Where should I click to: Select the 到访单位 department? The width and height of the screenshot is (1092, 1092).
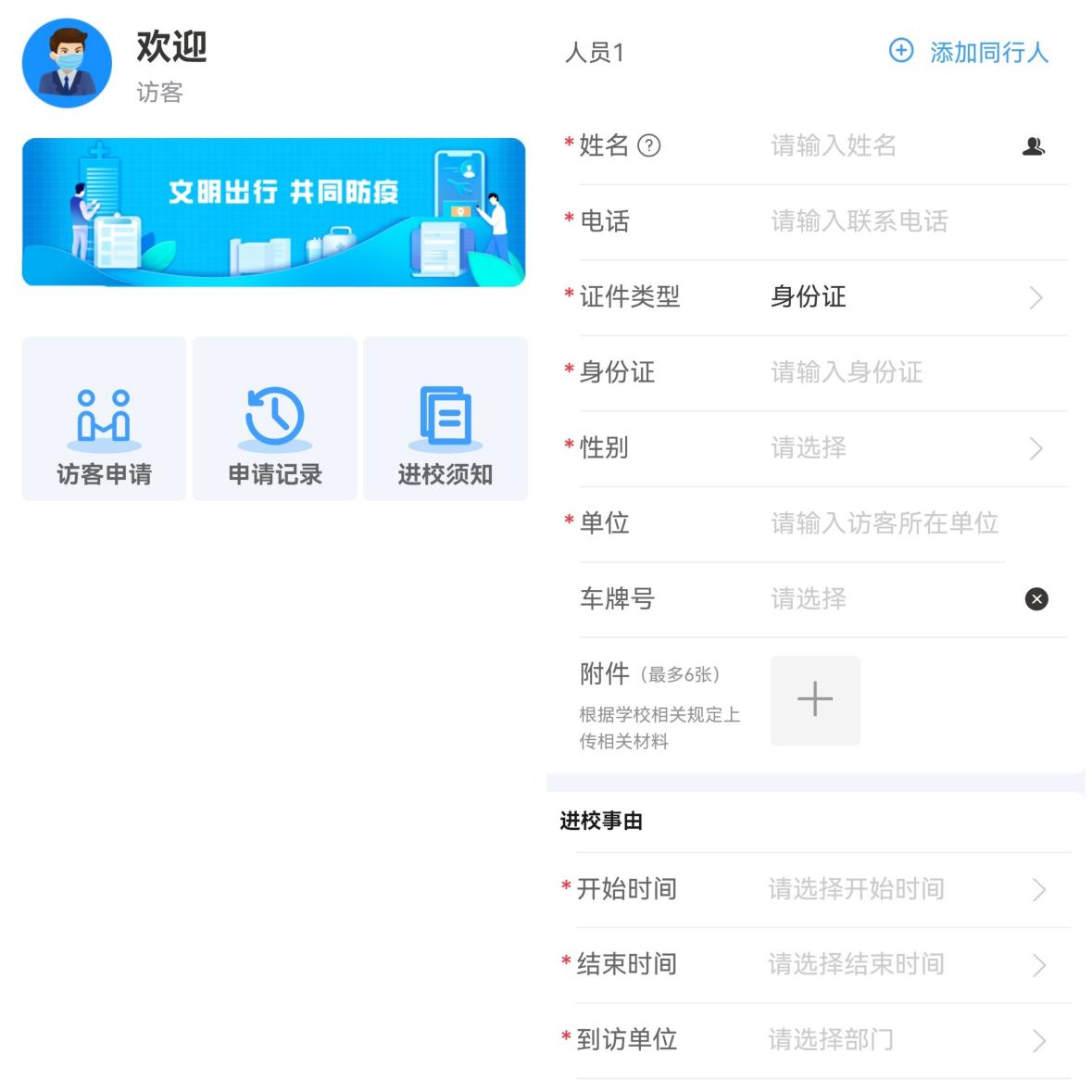(908, 1040)
